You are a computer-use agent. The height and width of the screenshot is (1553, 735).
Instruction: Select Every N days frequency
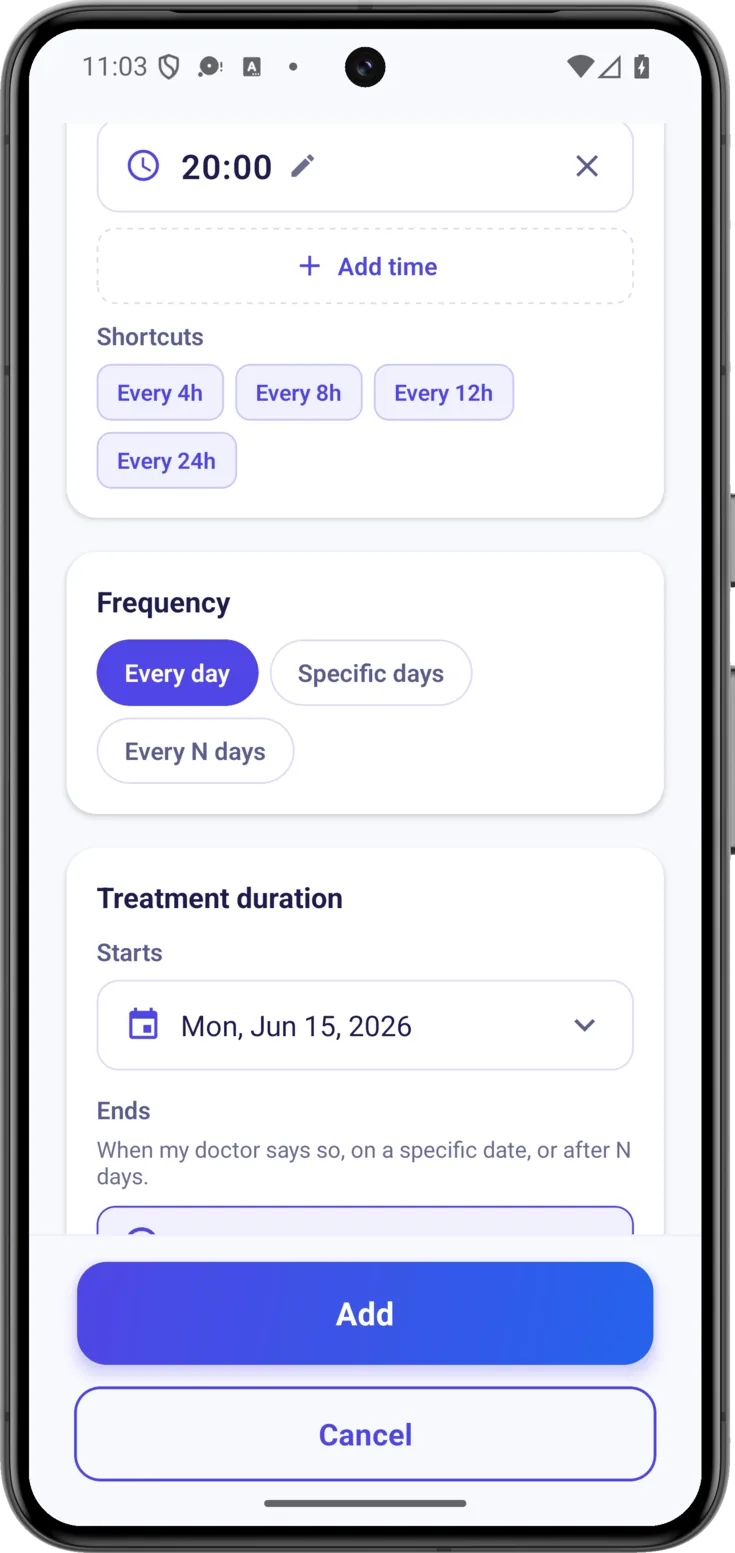195,751
